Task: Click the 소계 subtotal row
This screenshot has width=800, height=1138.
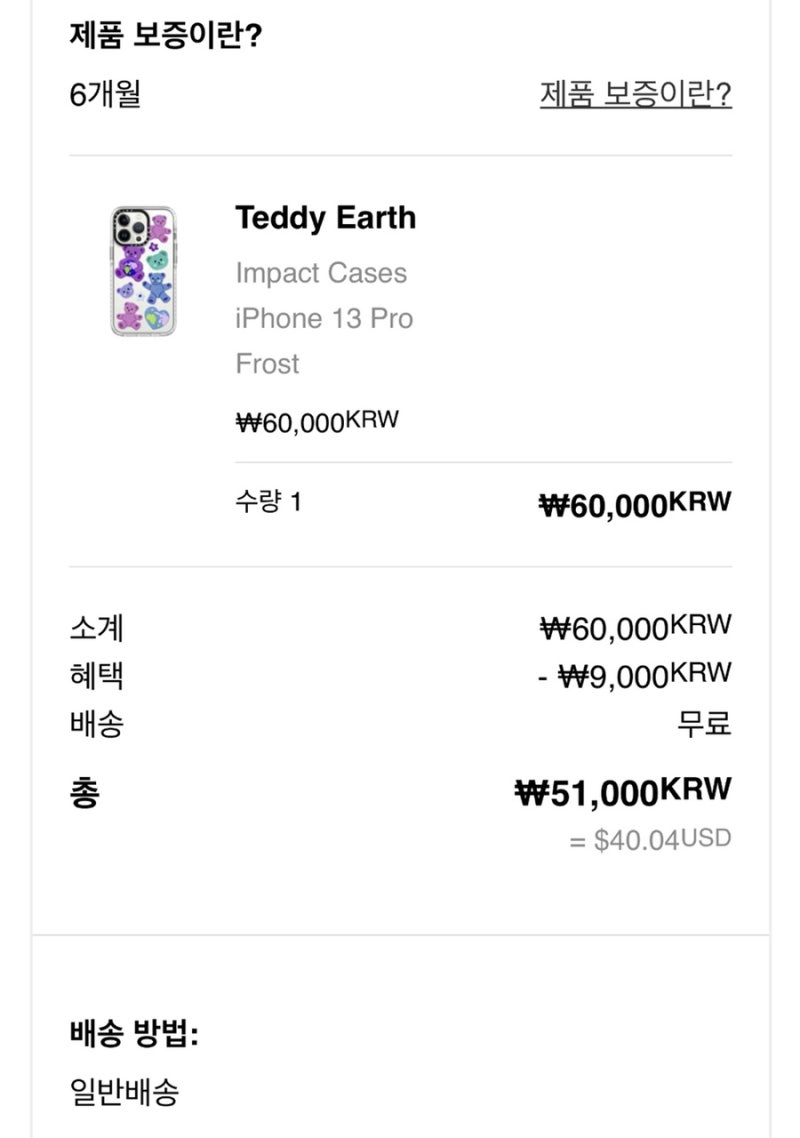Action: [x=91, y=627]
